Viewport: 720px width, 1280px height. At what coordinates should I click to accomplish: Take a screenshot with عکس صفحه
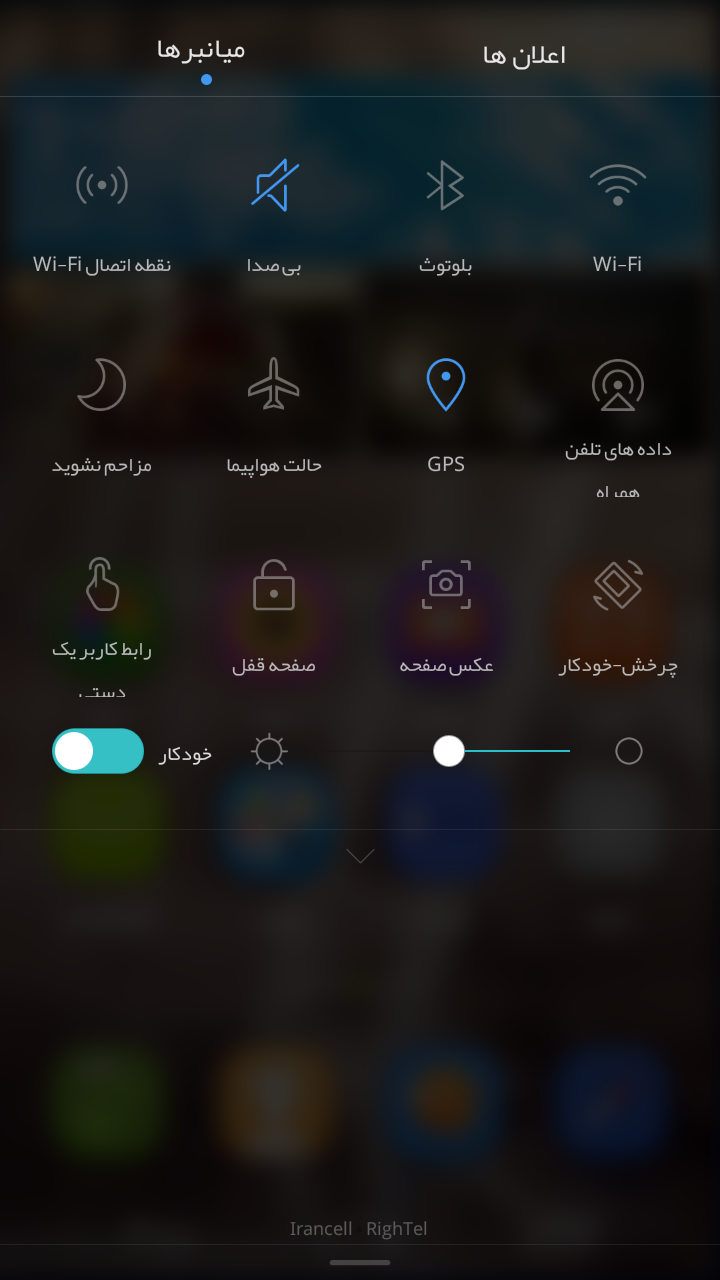tap(445, 617)
